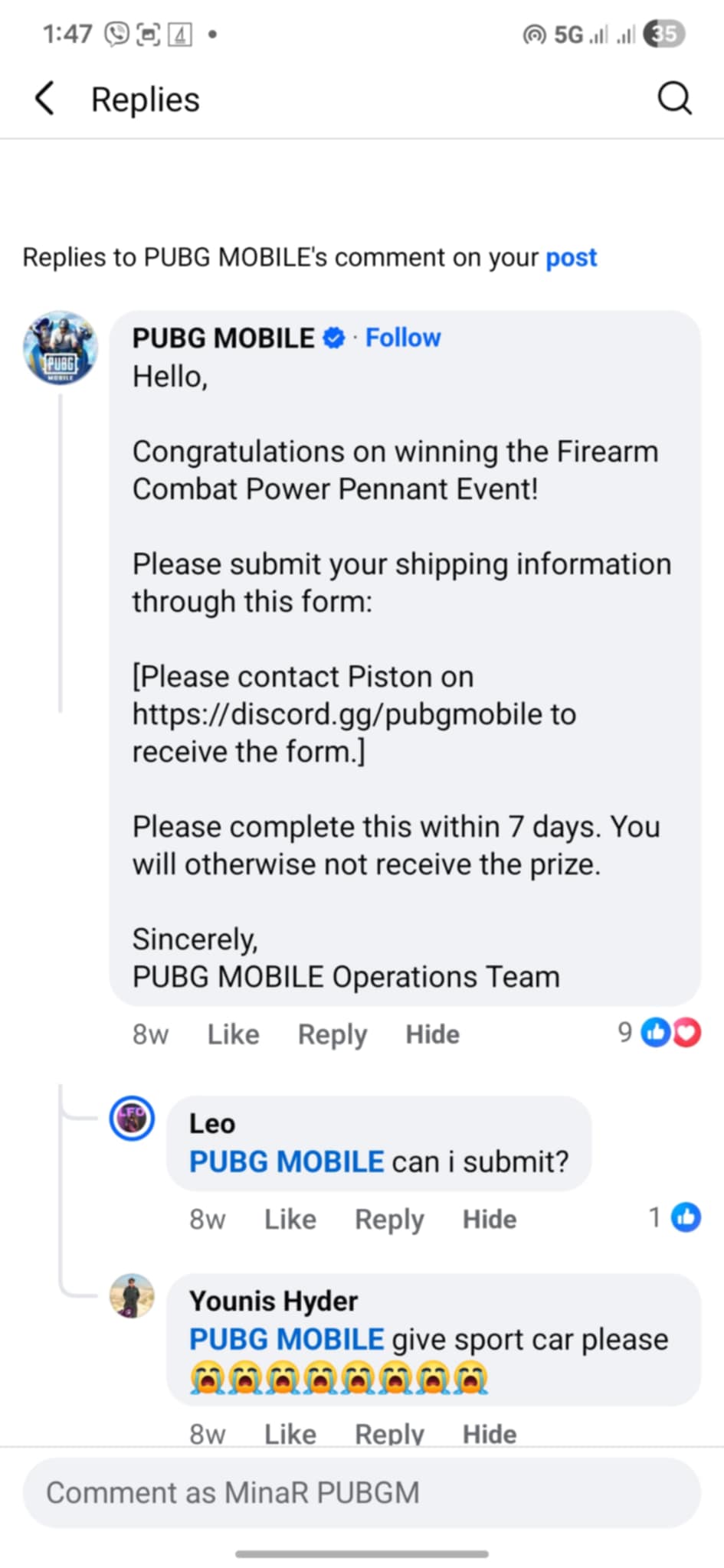This screenshot has height=1568, width=724.
Task: View reactions on PUBG MOBILE's comment
Action: click(x=660, y=1033)
